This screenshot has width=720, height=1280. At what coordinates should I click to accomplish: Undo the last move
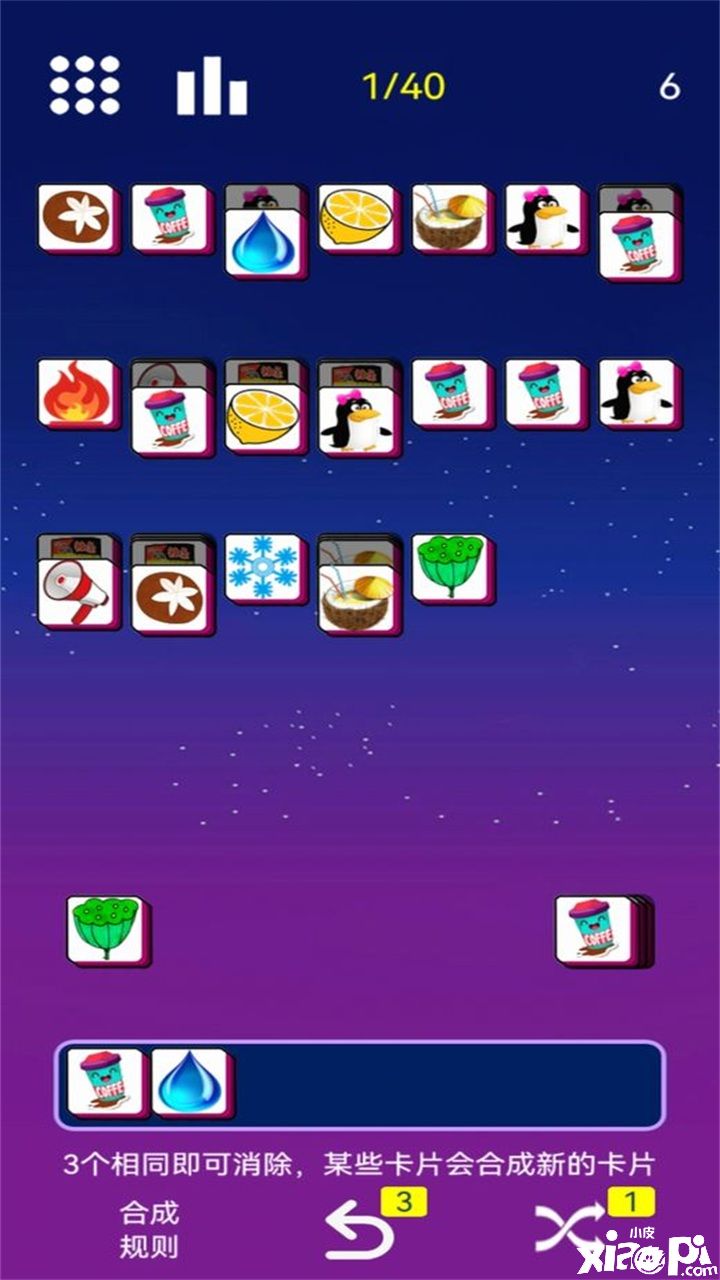360,1230
